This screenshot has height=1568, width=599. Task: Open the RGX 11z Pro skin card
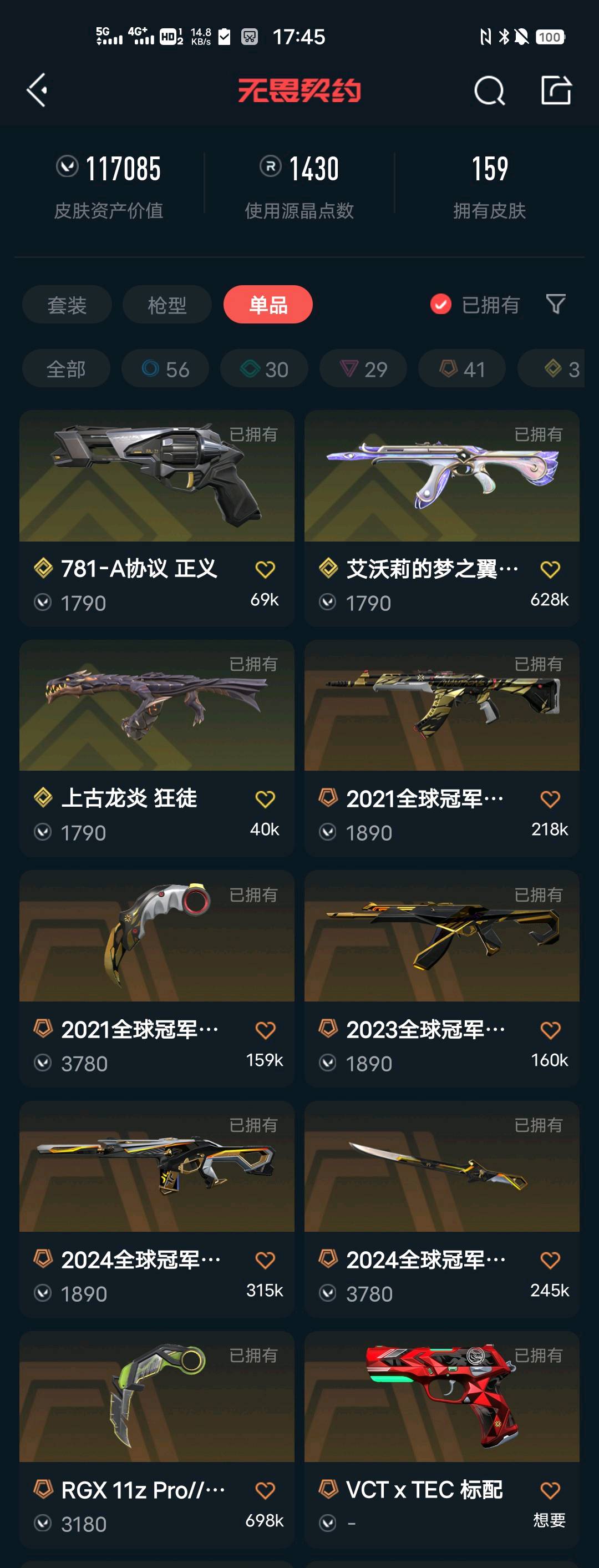[157, 1440]
